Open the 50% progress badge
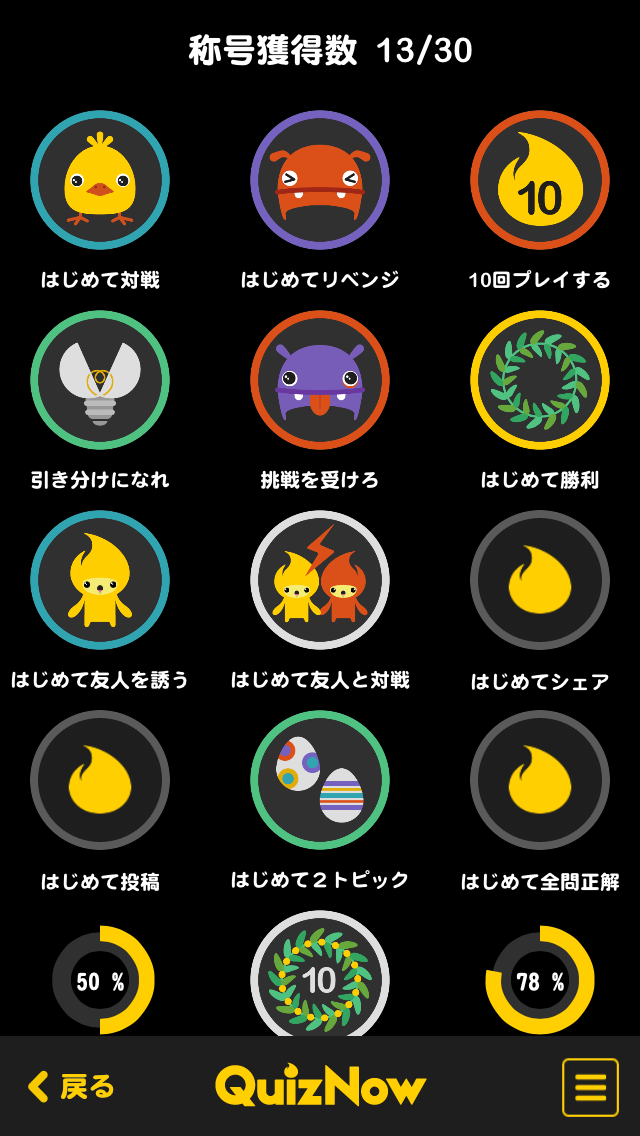The height and width of the screenshot is (1136, 640). pyautogui.click(x=102, y=980)
